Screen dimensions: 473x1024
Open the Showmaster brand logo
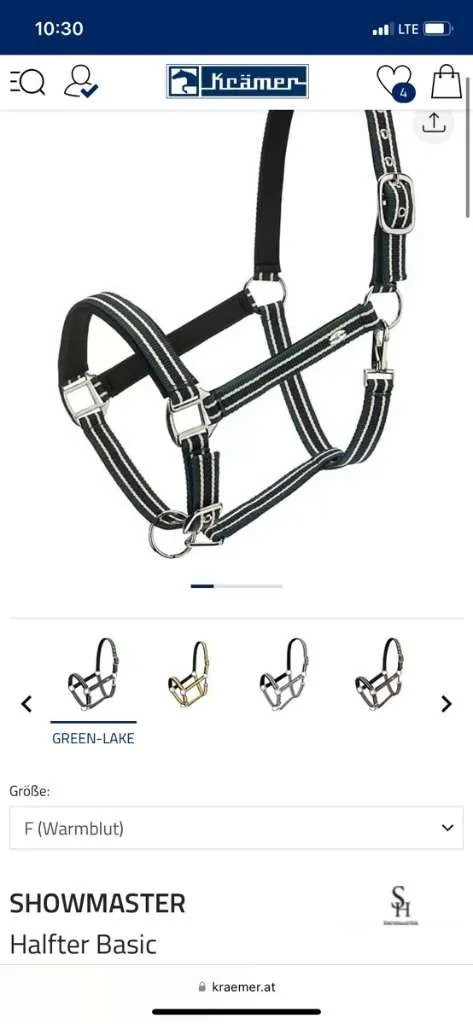pyautogui.click(x=400, y=905)
